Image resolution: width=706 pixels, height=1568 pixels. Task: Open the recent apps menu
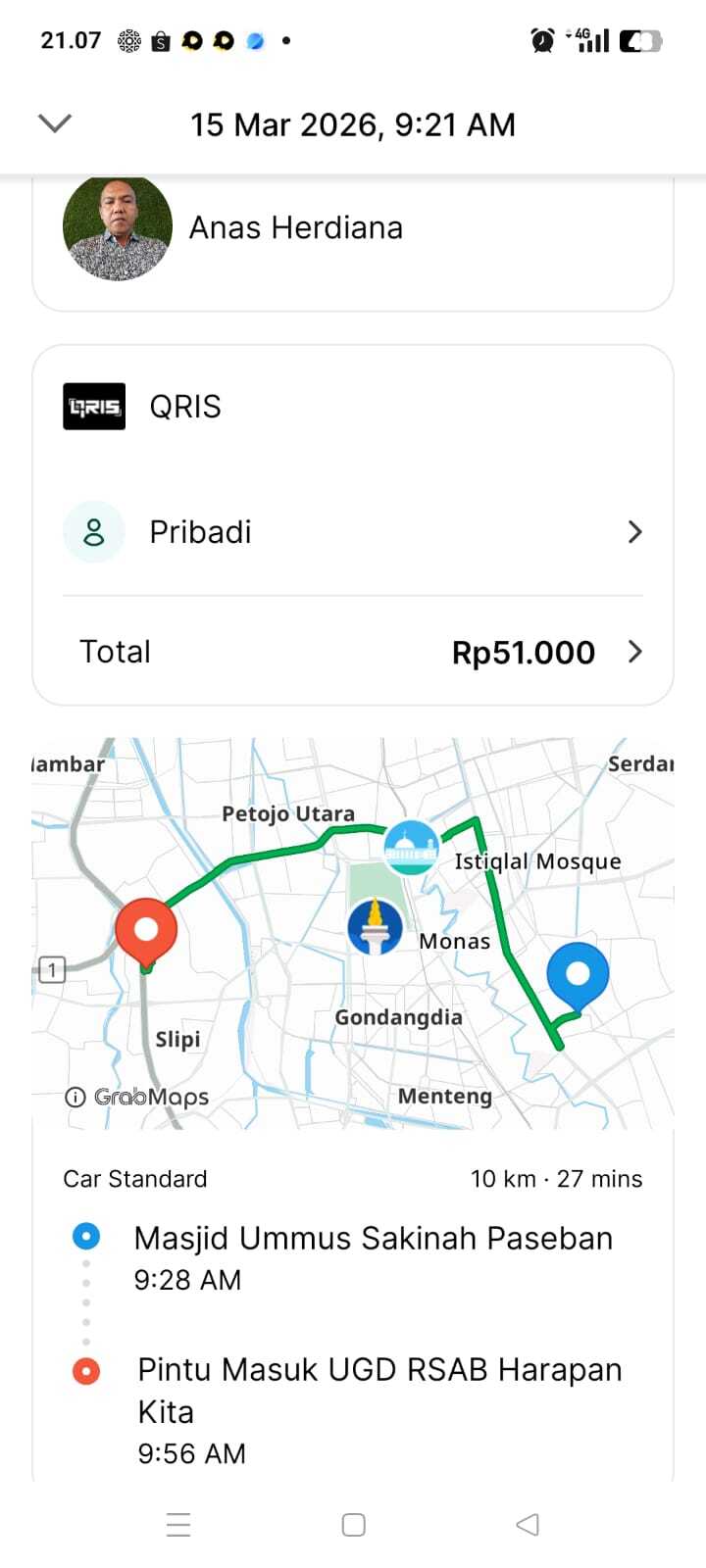[178, 1524]
